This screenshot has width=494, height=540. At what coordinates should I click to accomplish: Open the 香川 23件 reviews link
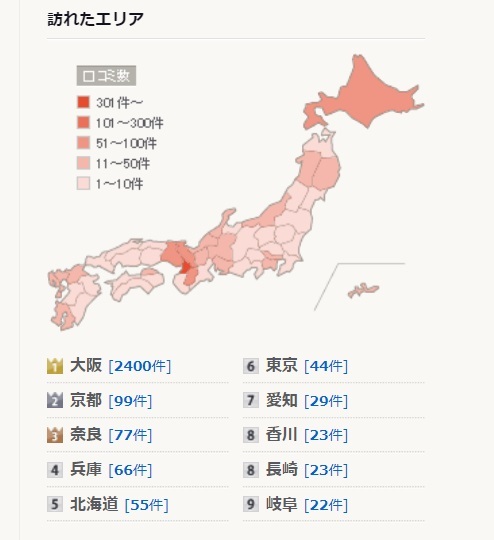pos(326,435)
